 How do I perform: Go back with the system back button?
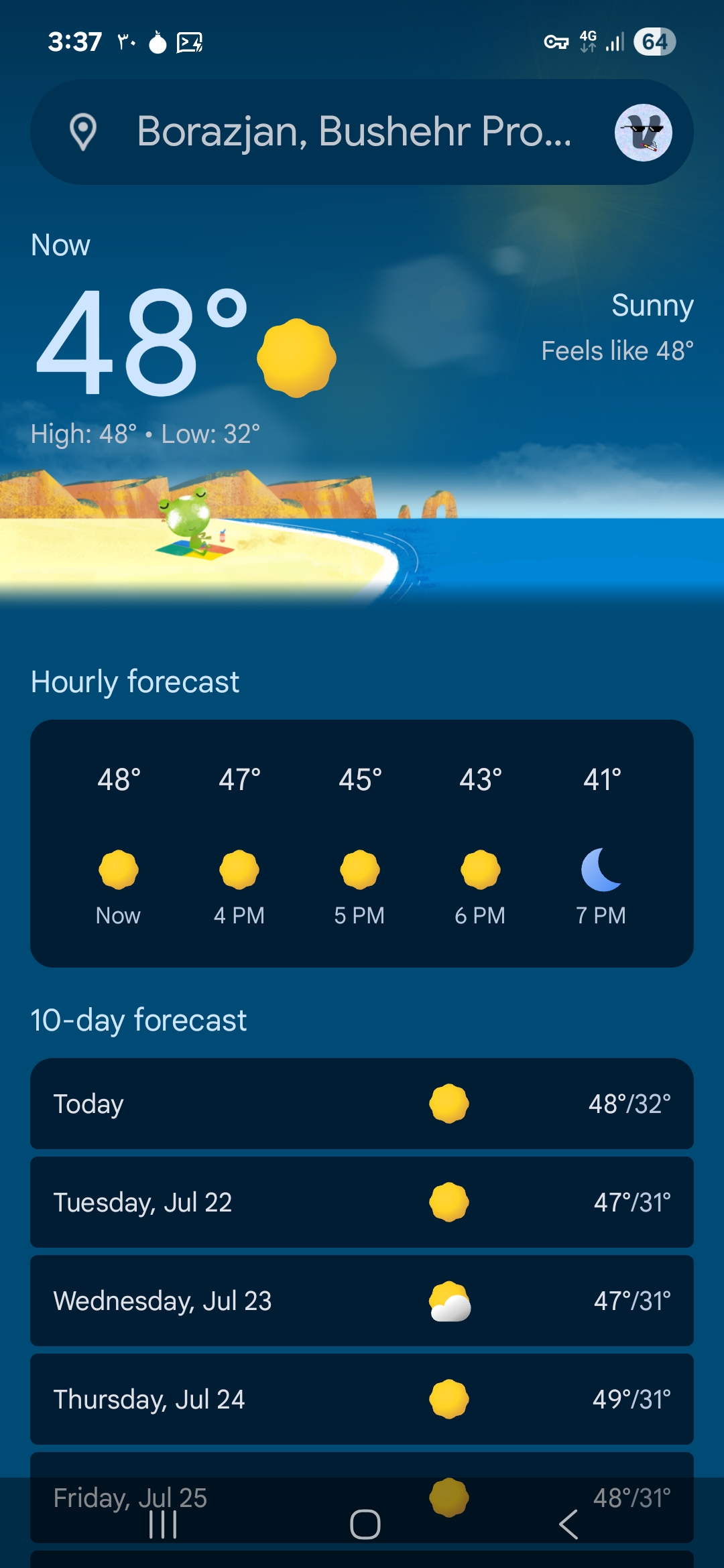point(568,1524)
